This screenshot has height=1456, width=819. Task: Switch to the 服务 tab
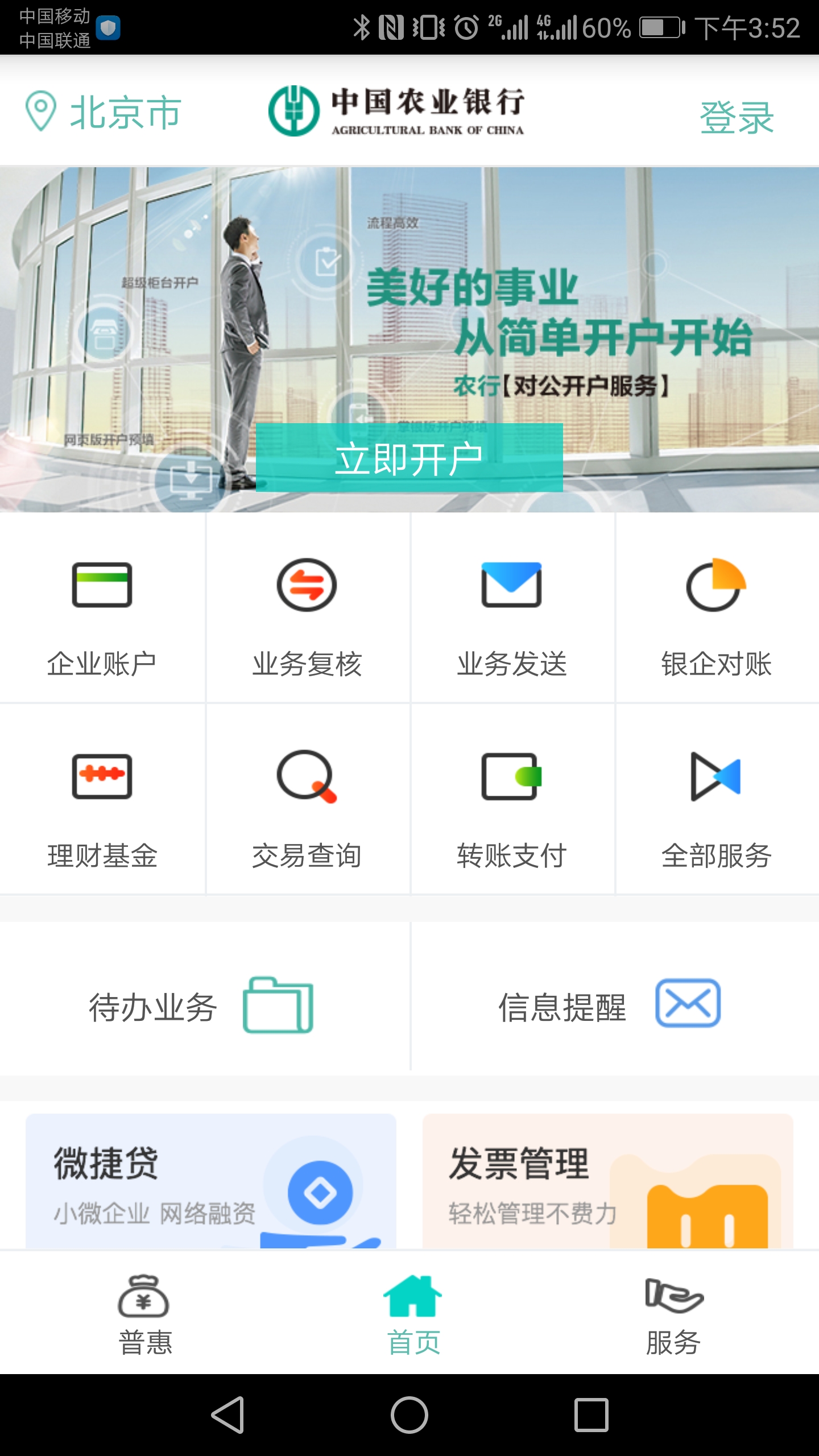coord(673,1315)
